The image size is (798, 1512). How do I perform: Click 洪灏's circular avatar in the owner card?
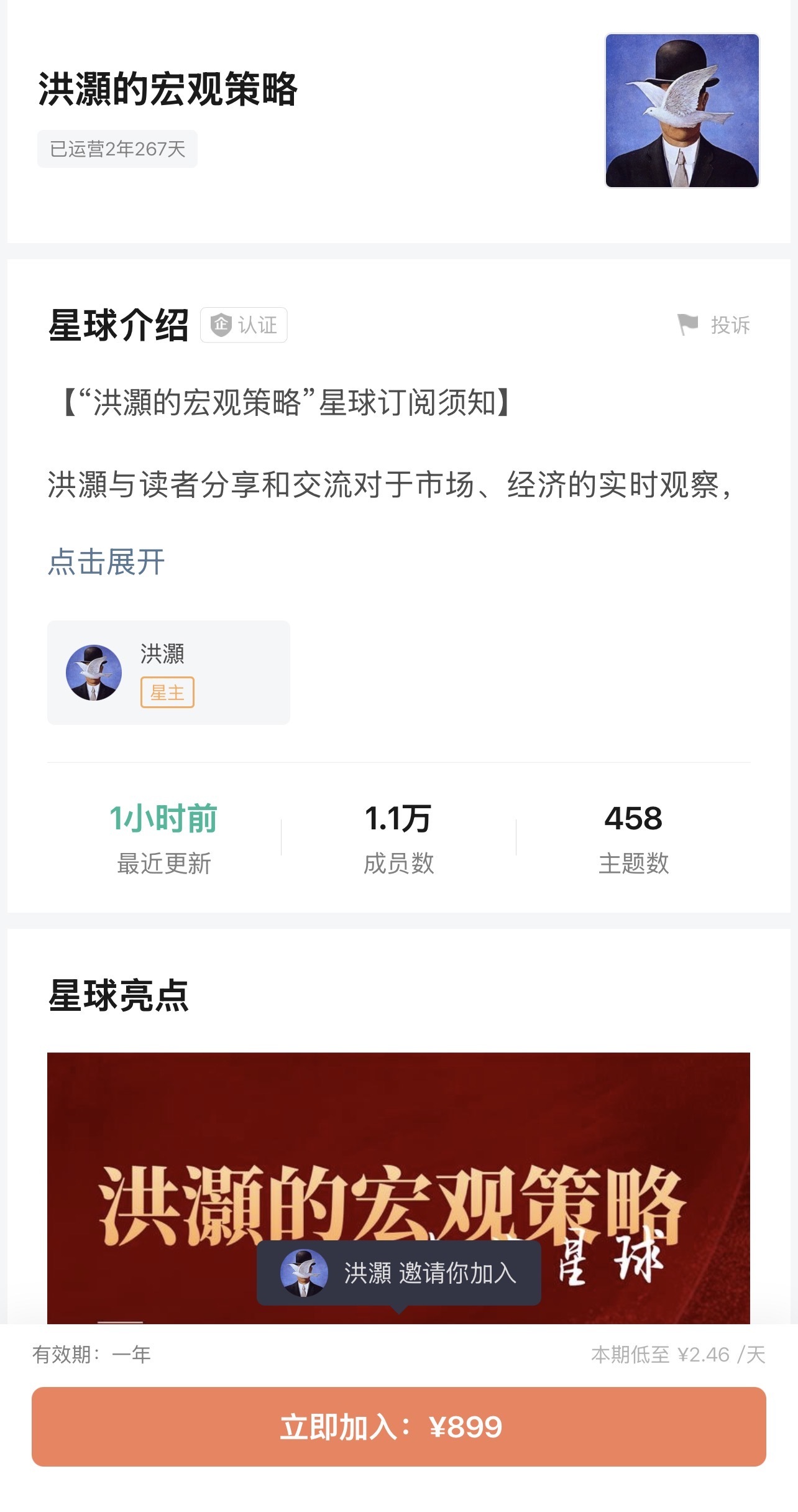coord(95,674)
